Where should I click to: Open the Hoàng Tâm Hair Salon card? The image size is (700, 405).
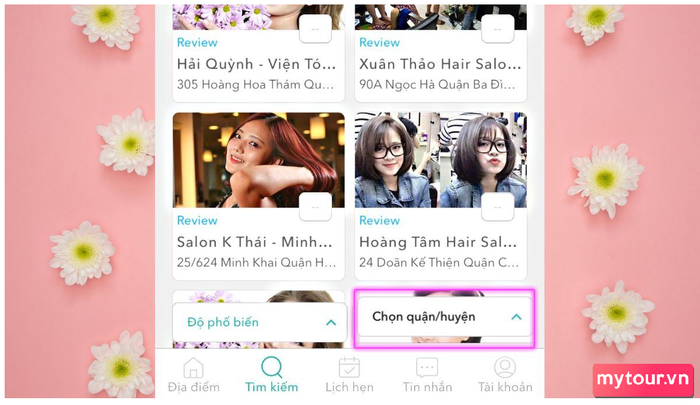[440, 242]
